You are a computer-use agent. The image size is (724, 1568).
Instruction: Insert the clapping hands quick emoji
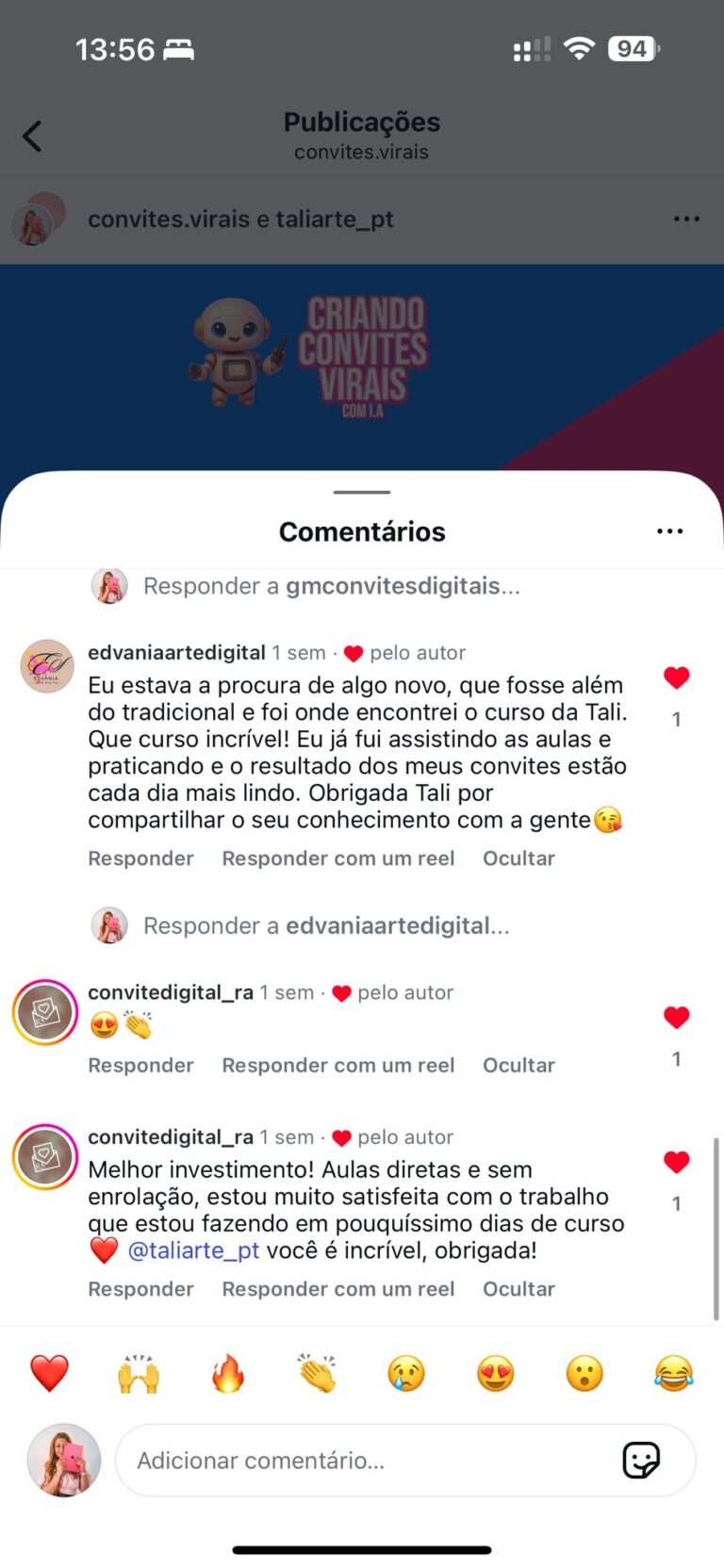click(x=318, y=1374)
